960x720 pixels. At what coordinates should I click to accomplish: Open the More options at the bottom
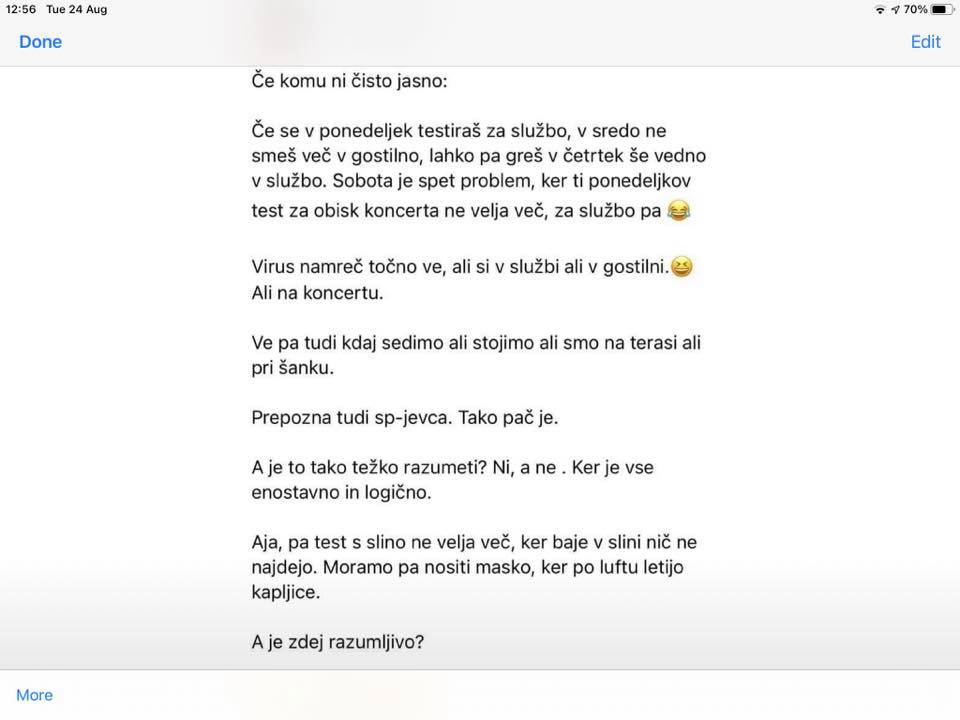coord(34,695)
